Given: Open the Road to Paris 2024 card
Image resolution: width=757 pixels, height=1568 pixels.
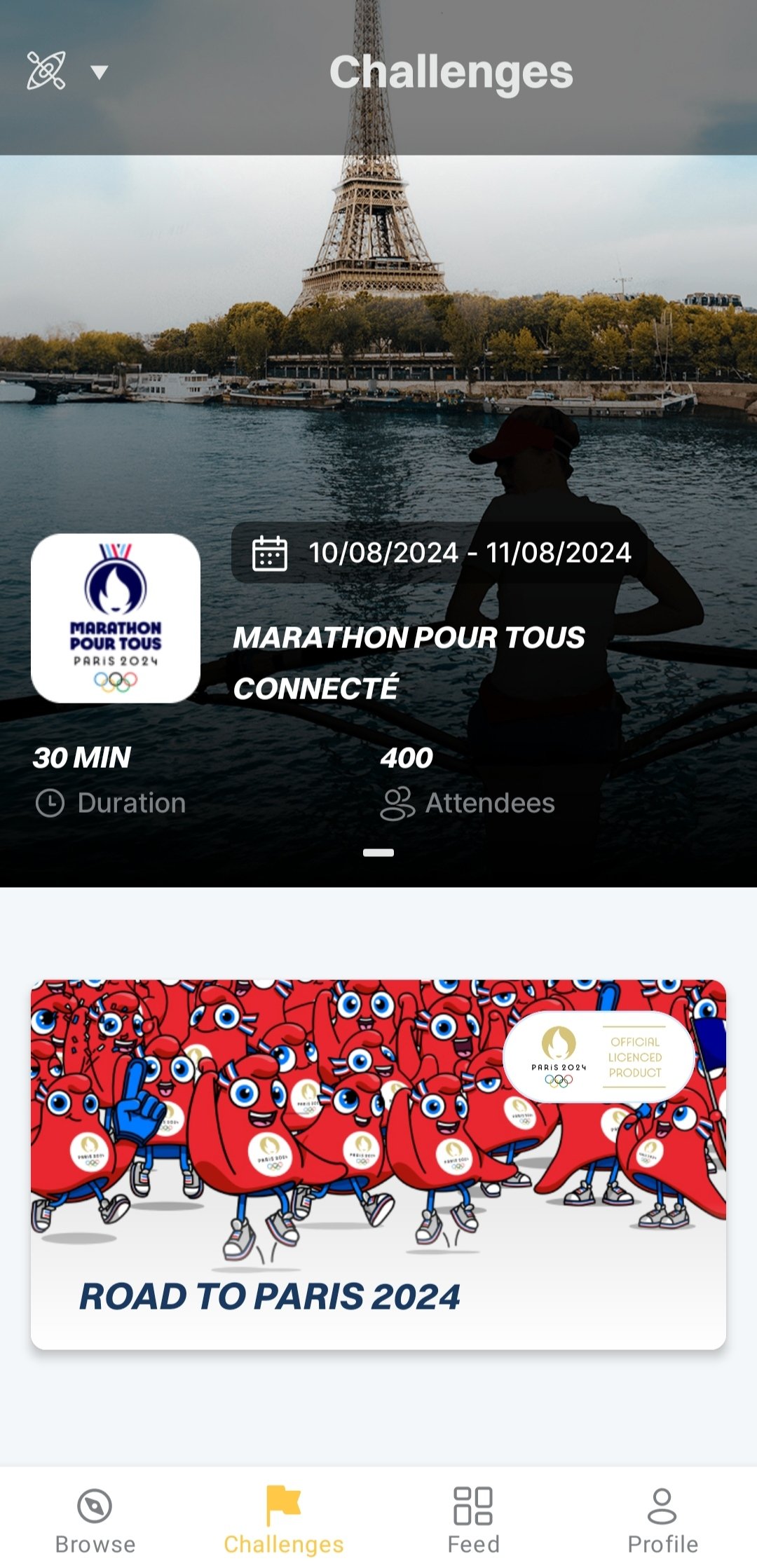Looking at the screenshot, I should point(378,1164).
